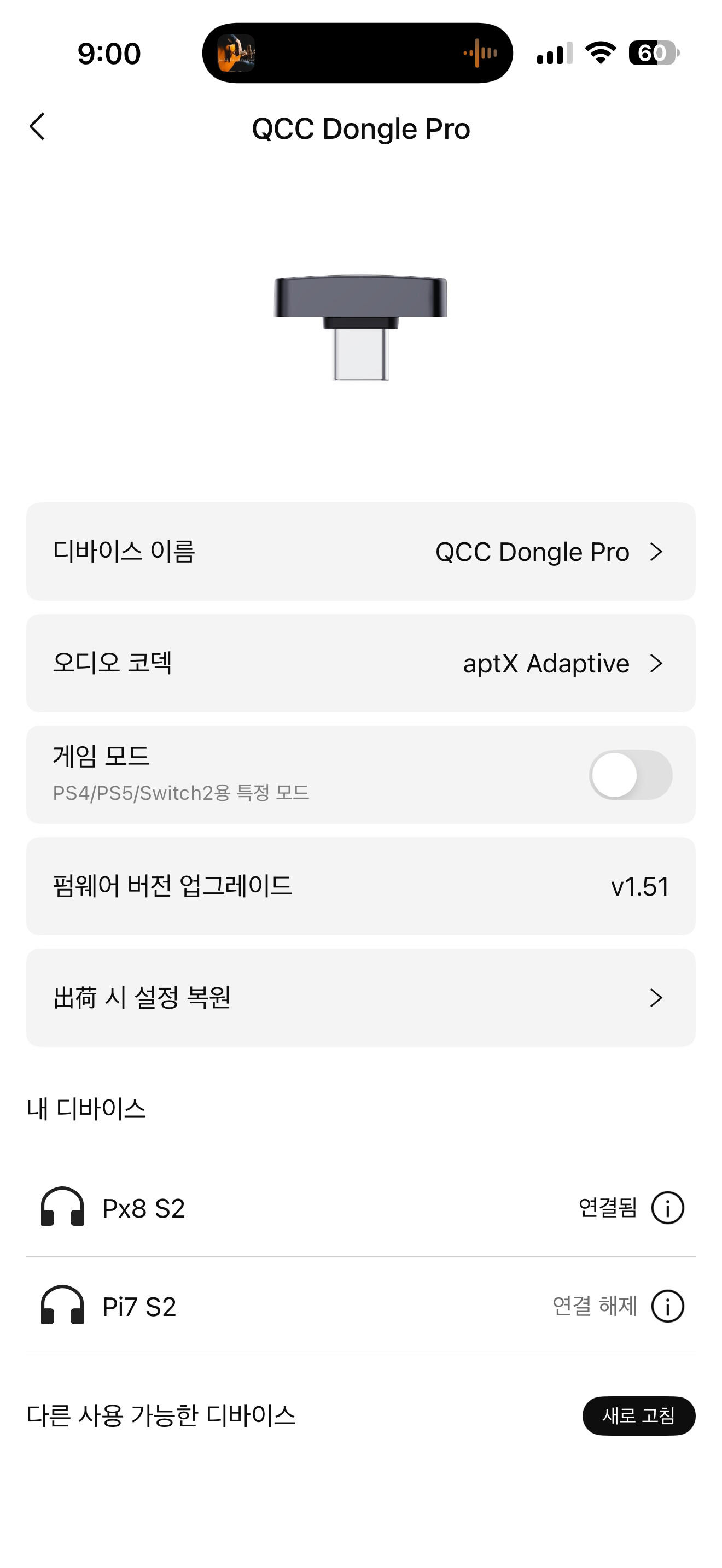The height and width of the screenshot is (1568, 722).
Task: Go back using the back arrow
Action: coord(38,127)
